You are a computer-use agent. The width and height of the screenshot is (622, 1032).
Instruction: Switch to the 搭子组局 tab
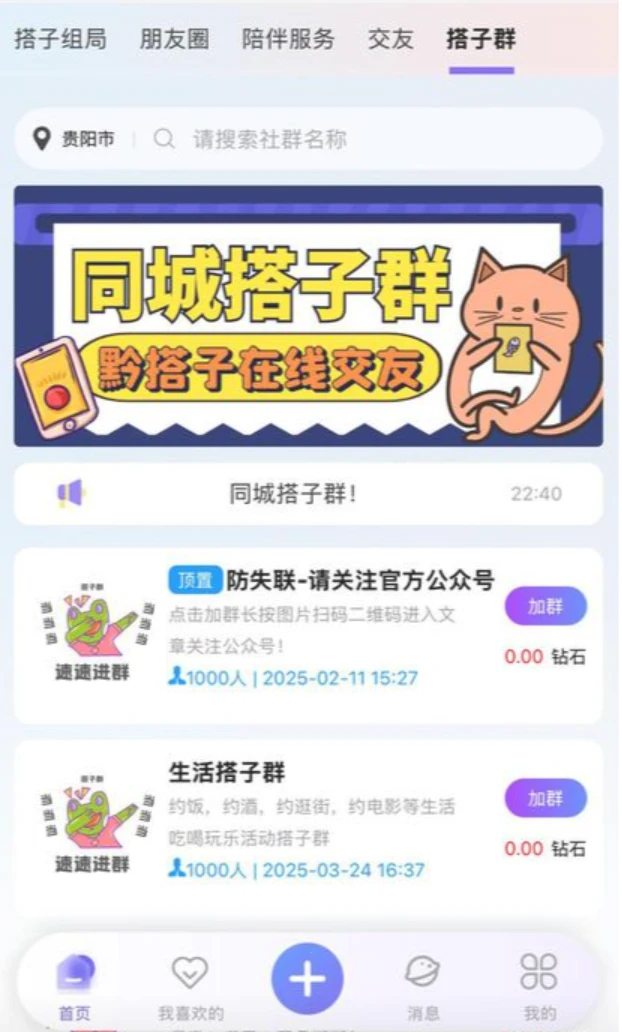[60, 40]
